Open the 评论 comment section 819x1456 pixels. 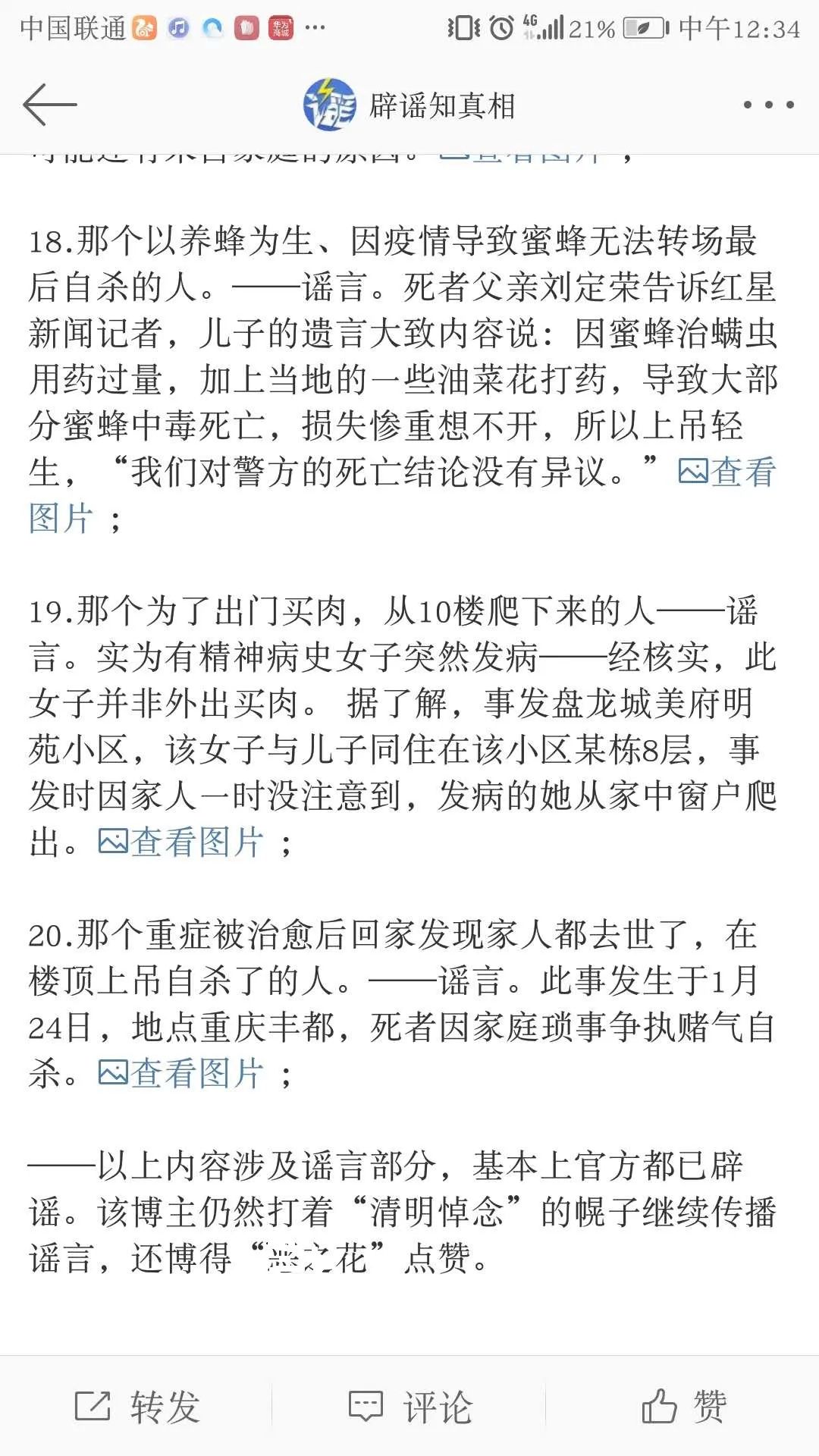[409, 1406]
